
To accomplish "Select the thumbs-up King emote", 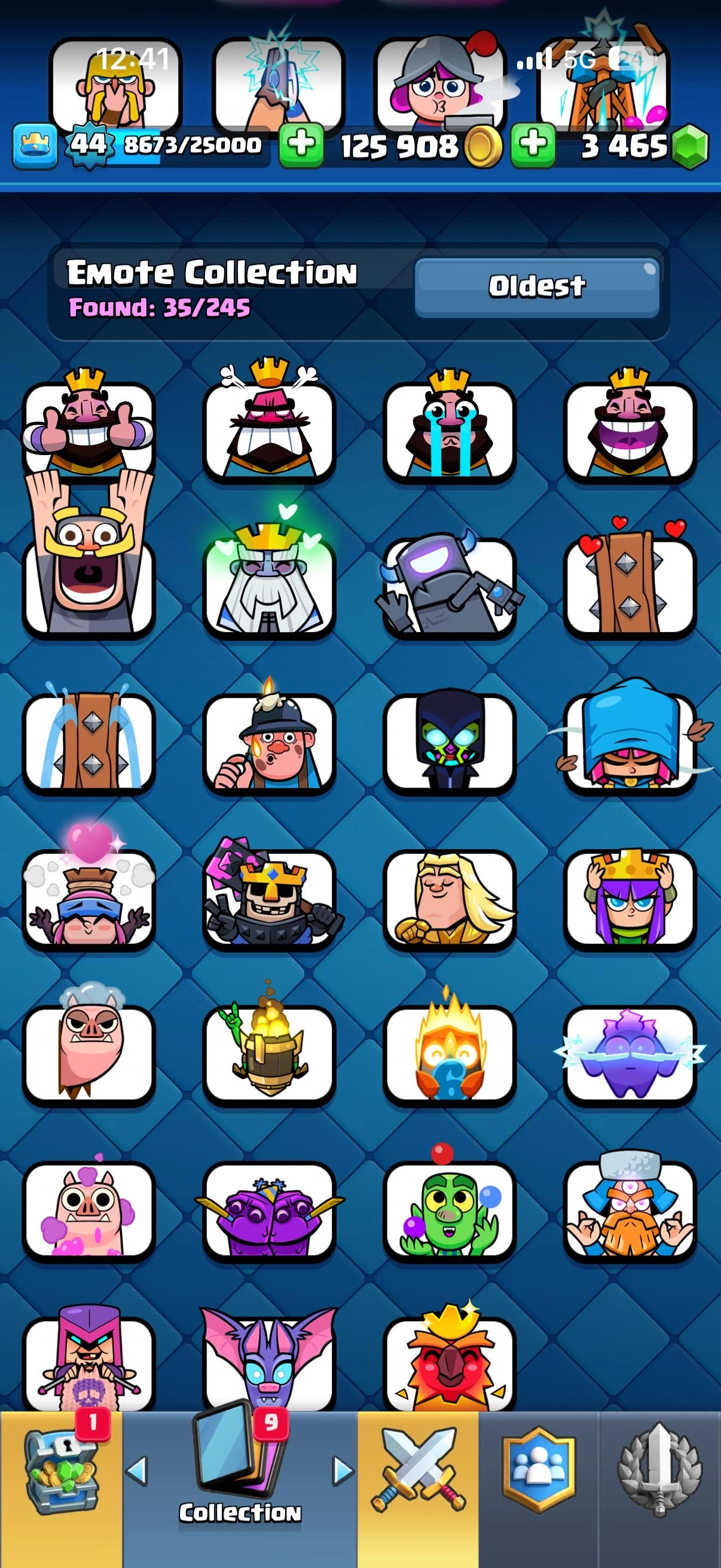I will [89, 430].
